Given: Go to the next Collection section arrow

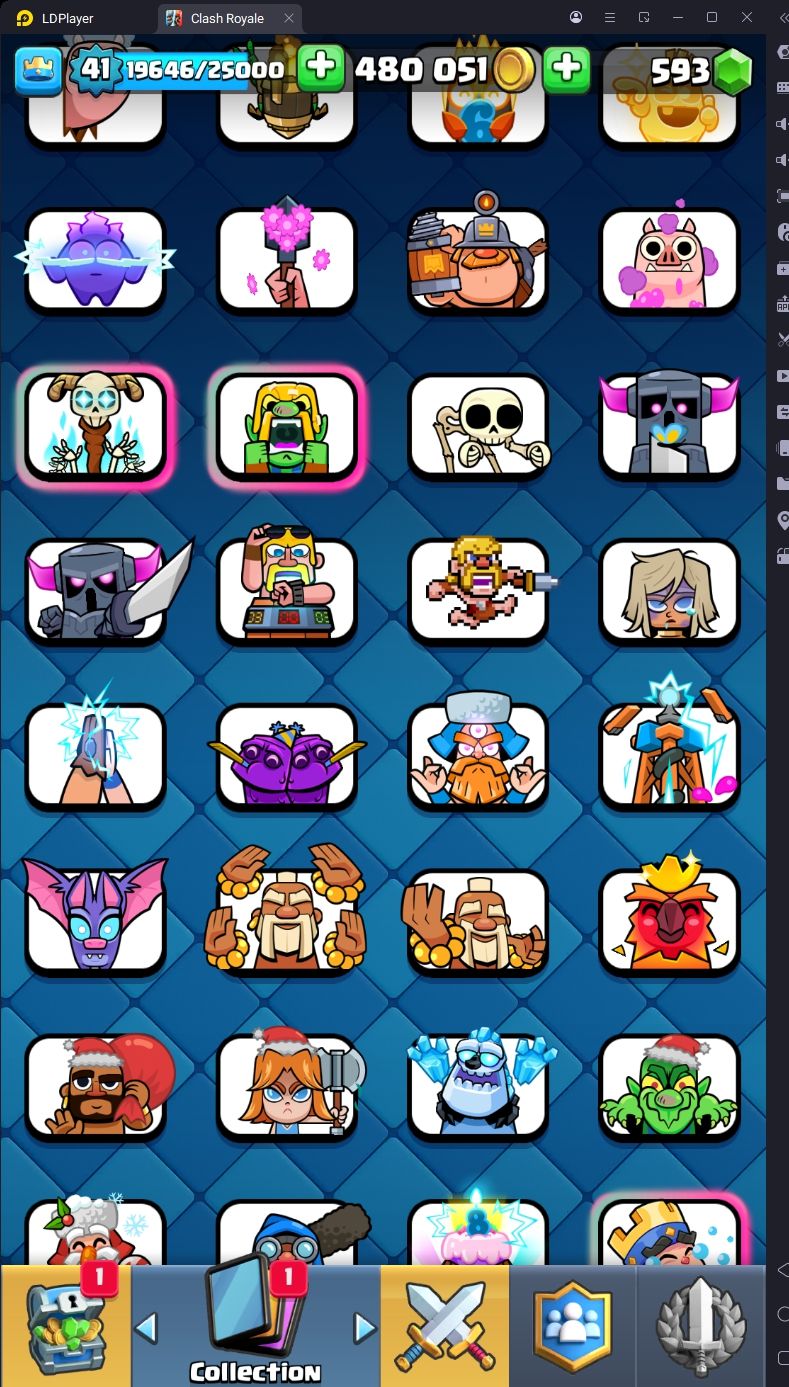Looking at the screenshot, I should (x=364, y=1328).
